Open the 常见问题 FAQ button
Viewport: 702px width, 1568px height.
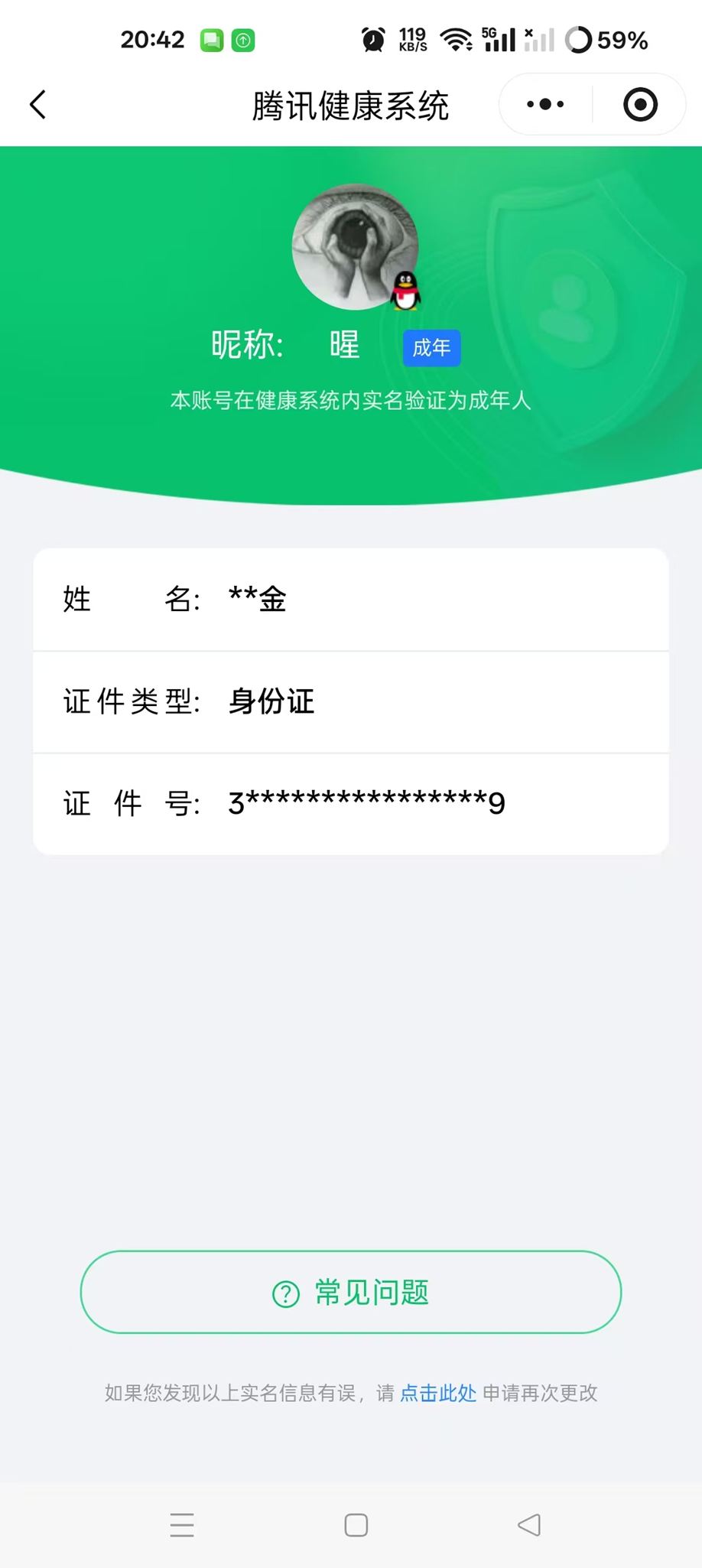(351, 1292)
